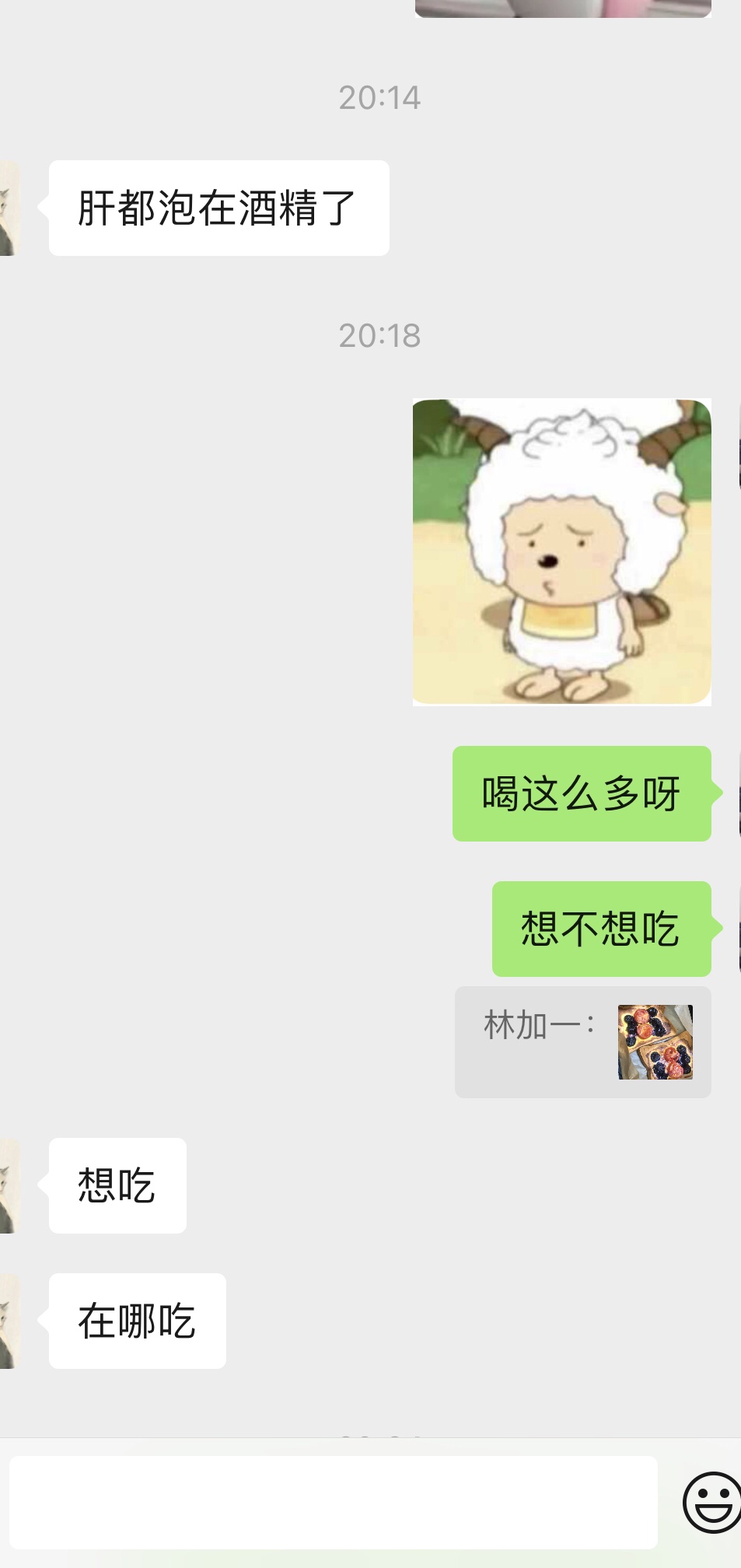Tap the message input field

[x=334, y=1502]
